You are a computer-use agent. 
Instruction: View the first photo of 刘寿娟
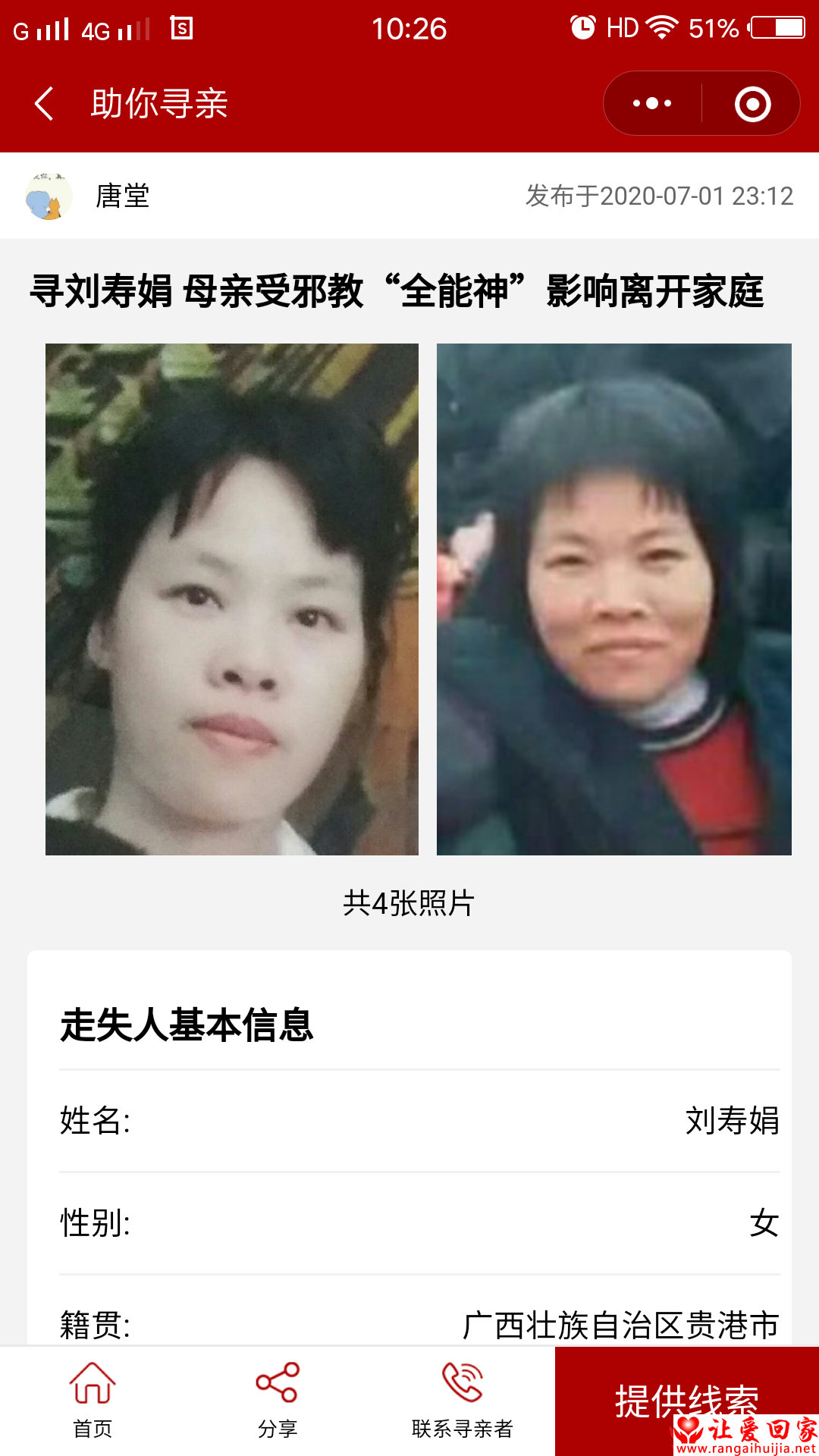[x=232, y=599]
